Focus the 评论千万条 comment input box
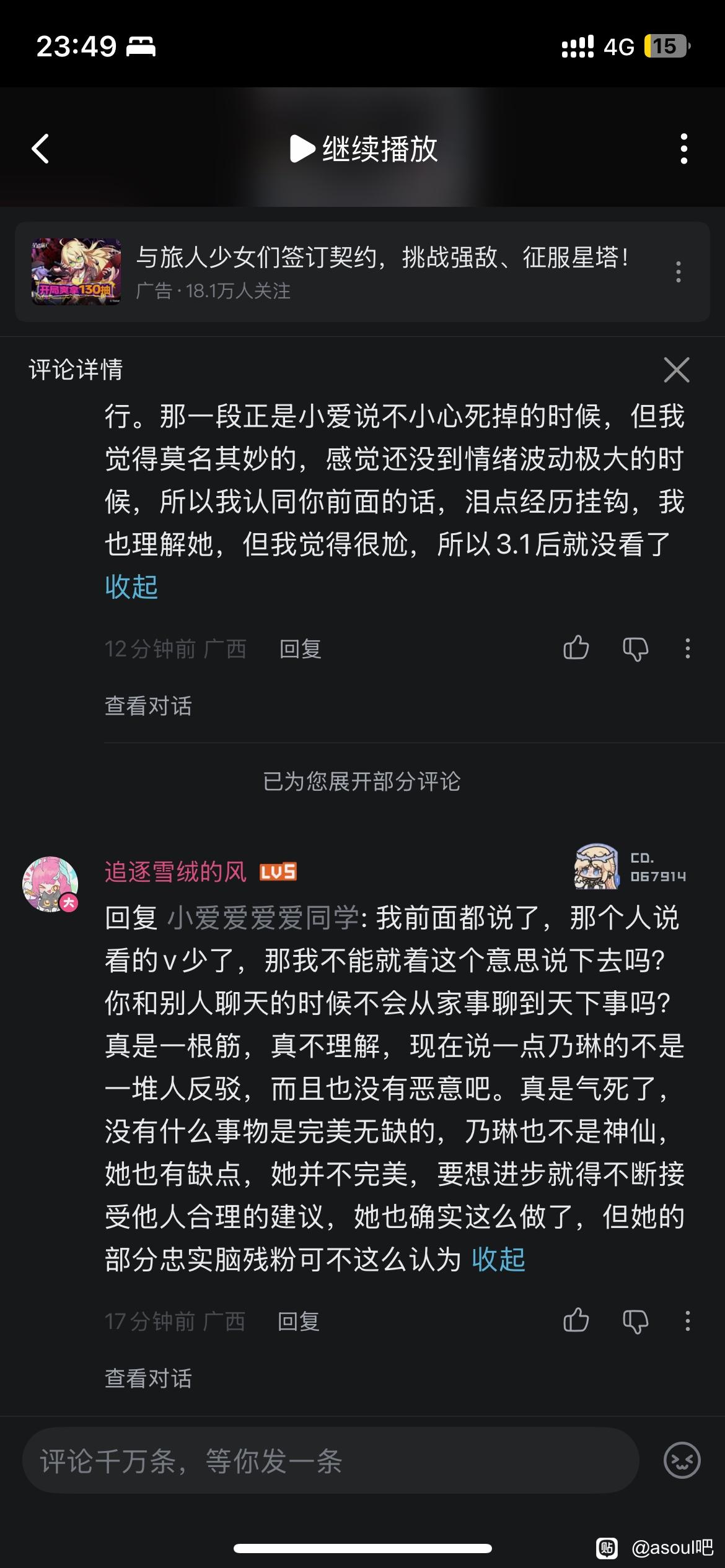This screenshot has width=725, height=1568. coord(330,1461)
